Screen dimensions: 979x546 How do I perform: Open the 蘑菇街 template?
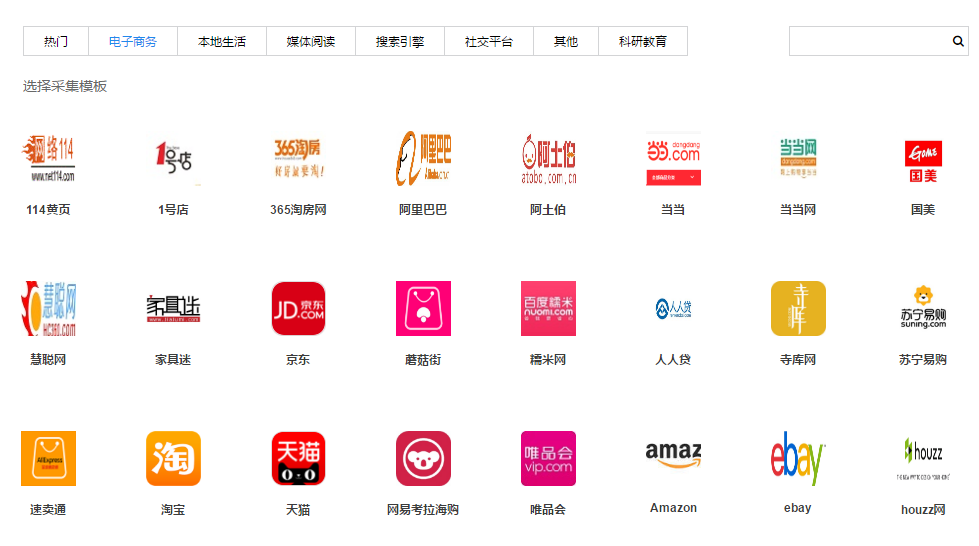tap(423, 309)
